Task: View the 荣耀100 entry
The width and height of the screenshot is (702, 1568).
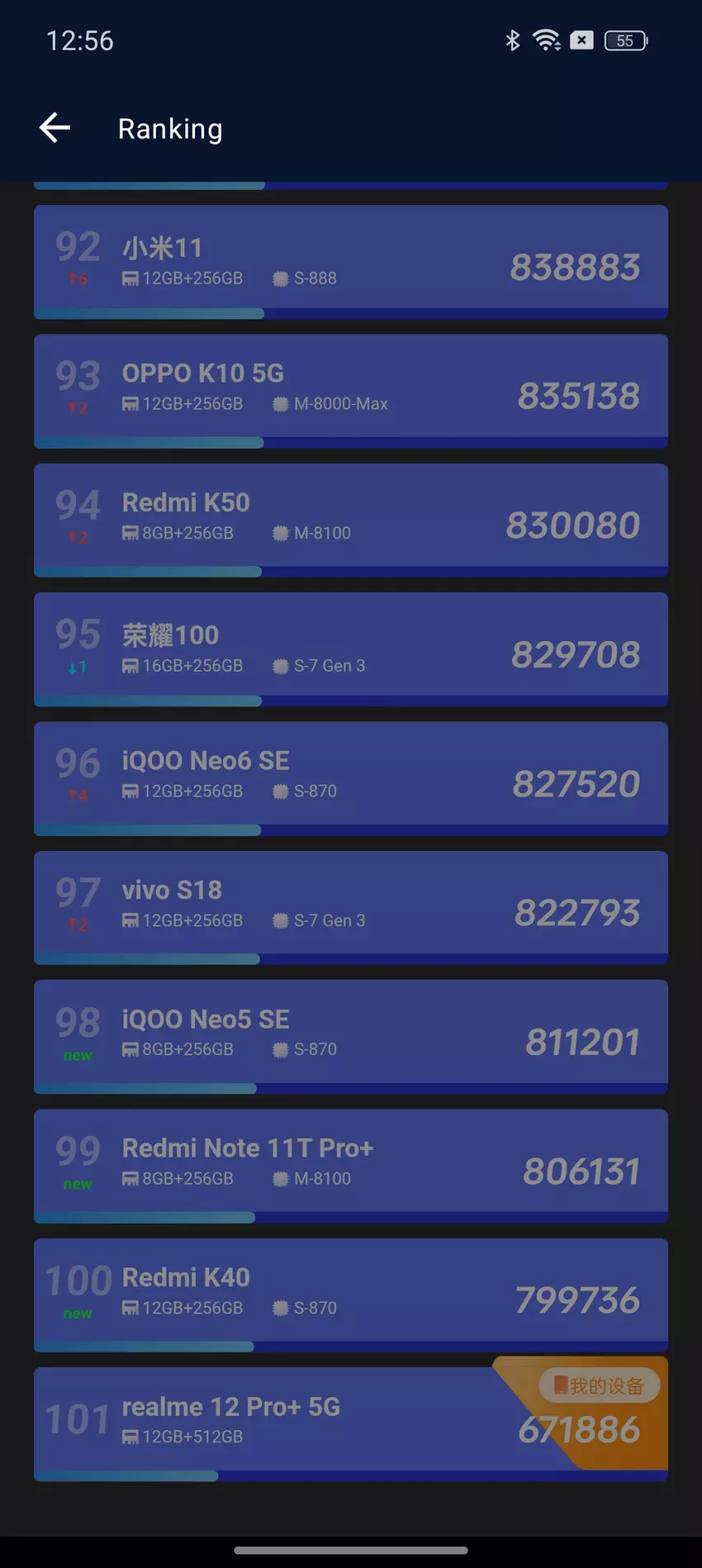Action: click(350, 649)
